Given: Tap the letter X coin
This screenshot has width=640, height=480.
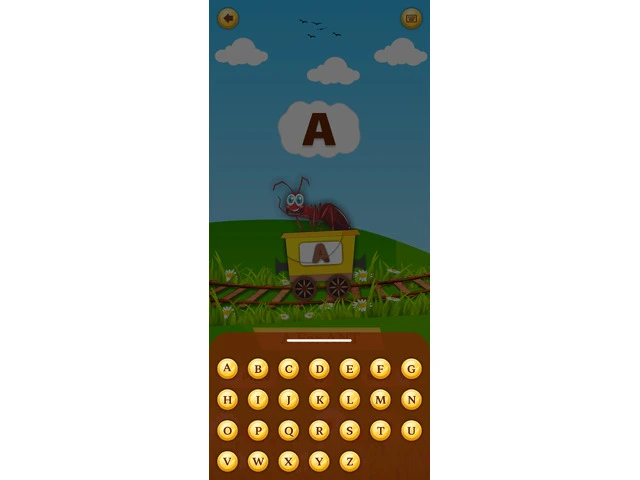Looking at the screenshot, I should click(289, 461).
